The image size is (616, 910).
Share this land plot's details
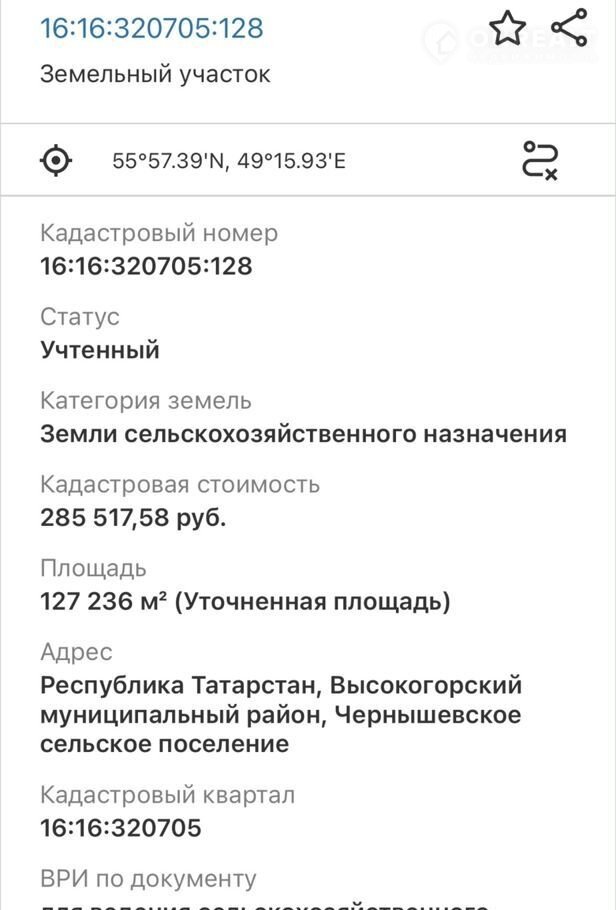(x=569, y=27)
